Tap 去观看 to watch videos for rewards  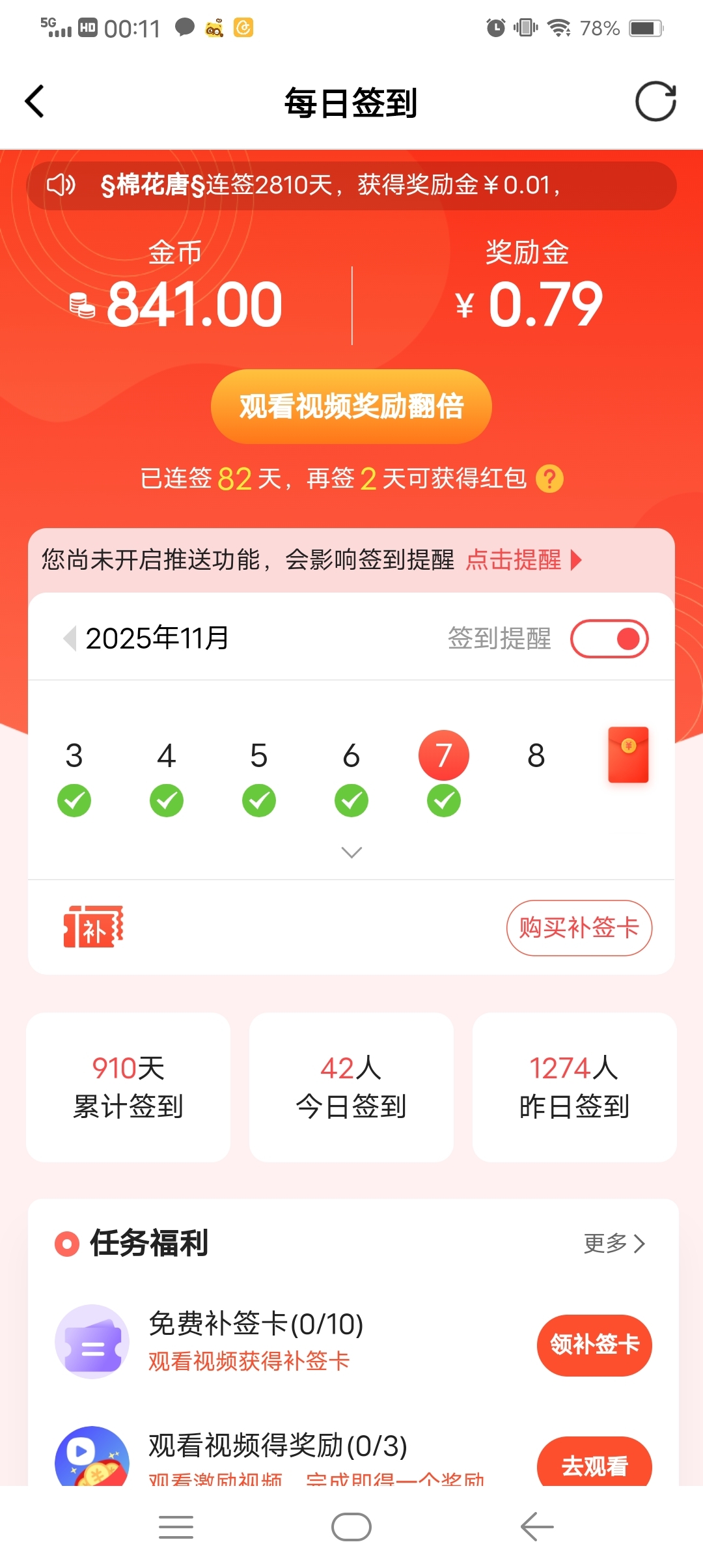point(594,1465)
